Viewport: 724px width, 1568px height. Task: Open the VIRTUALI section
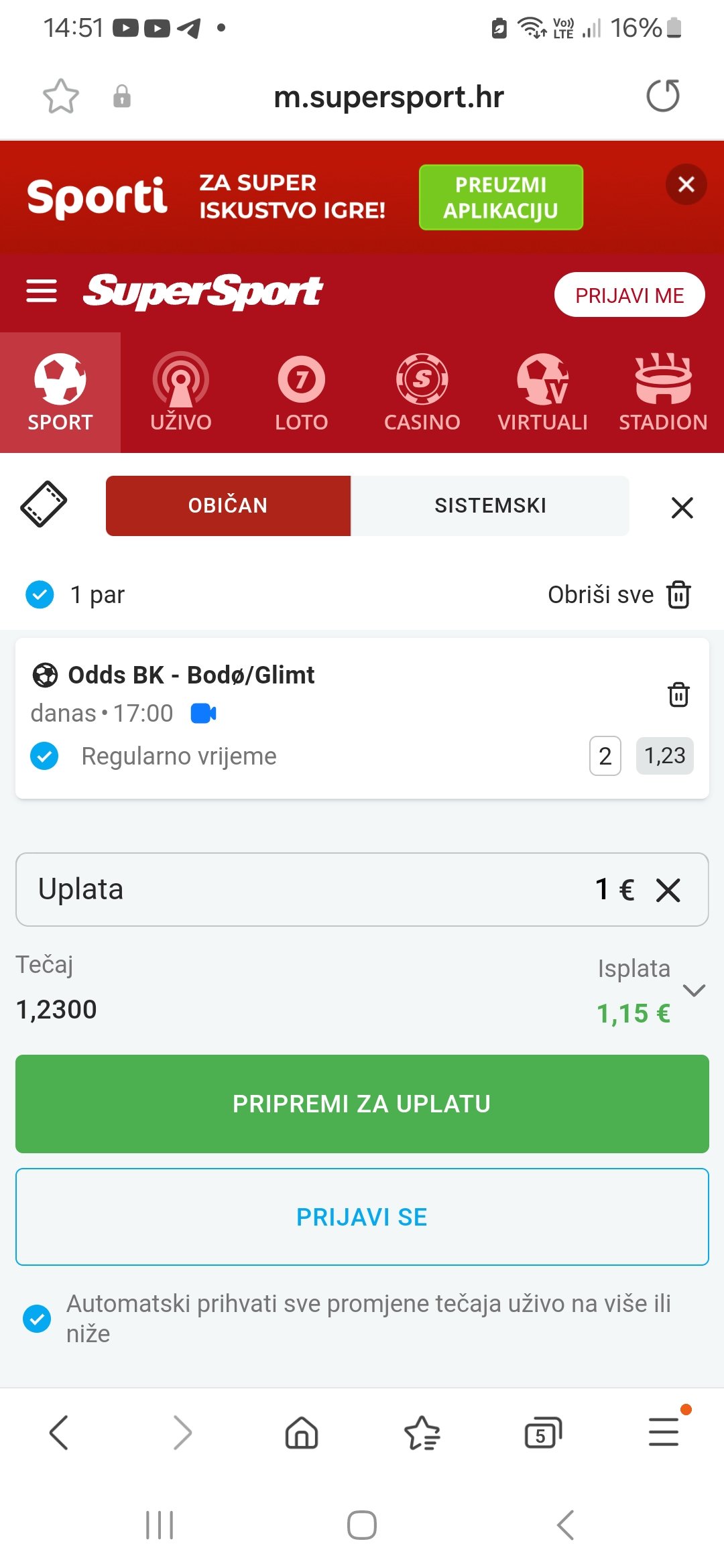[543, 393]
